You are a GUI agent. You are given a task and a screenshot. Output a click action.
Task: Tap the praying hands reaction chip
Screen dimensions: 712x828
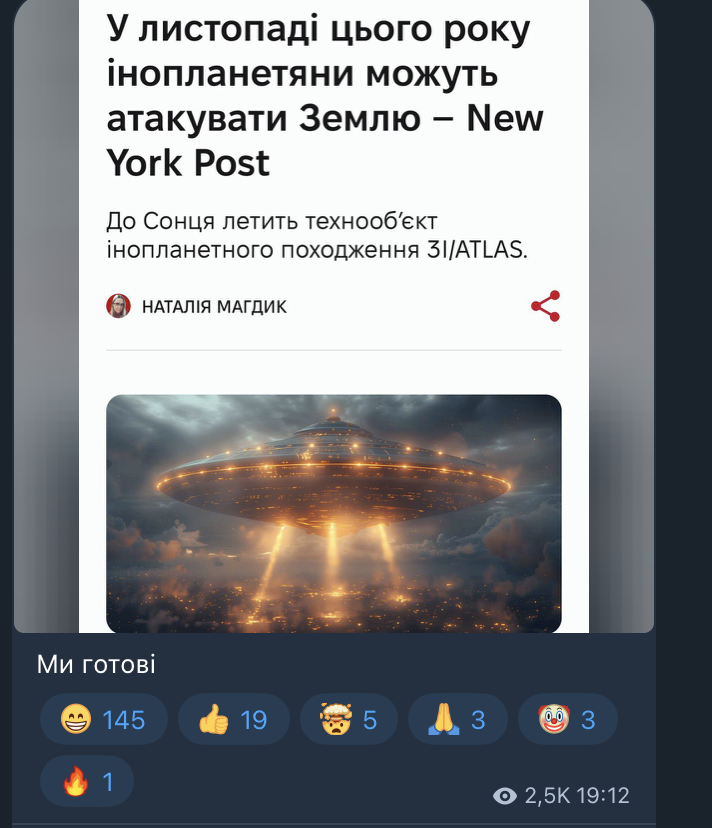pos(458,719)
